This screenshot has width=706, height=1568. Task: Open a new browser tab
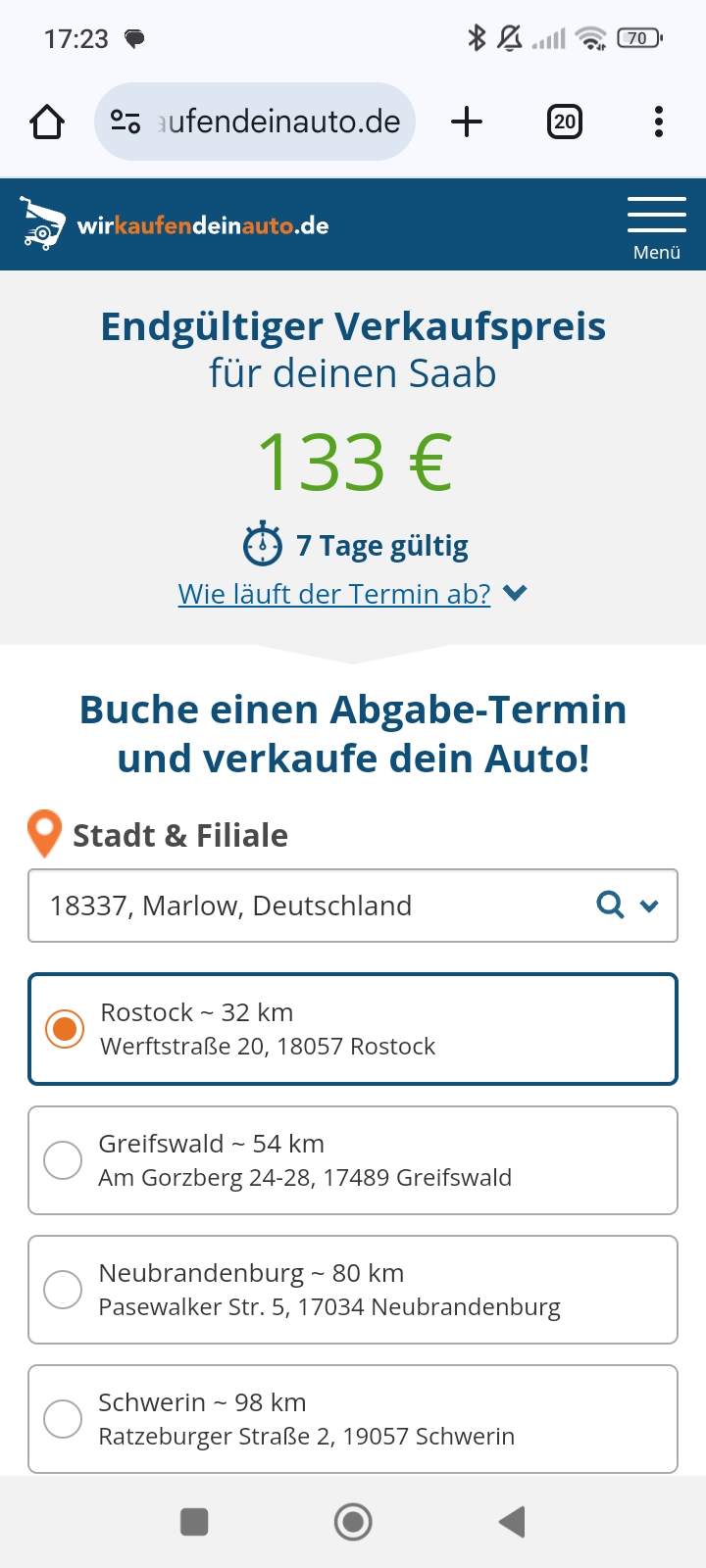point(467,122)
